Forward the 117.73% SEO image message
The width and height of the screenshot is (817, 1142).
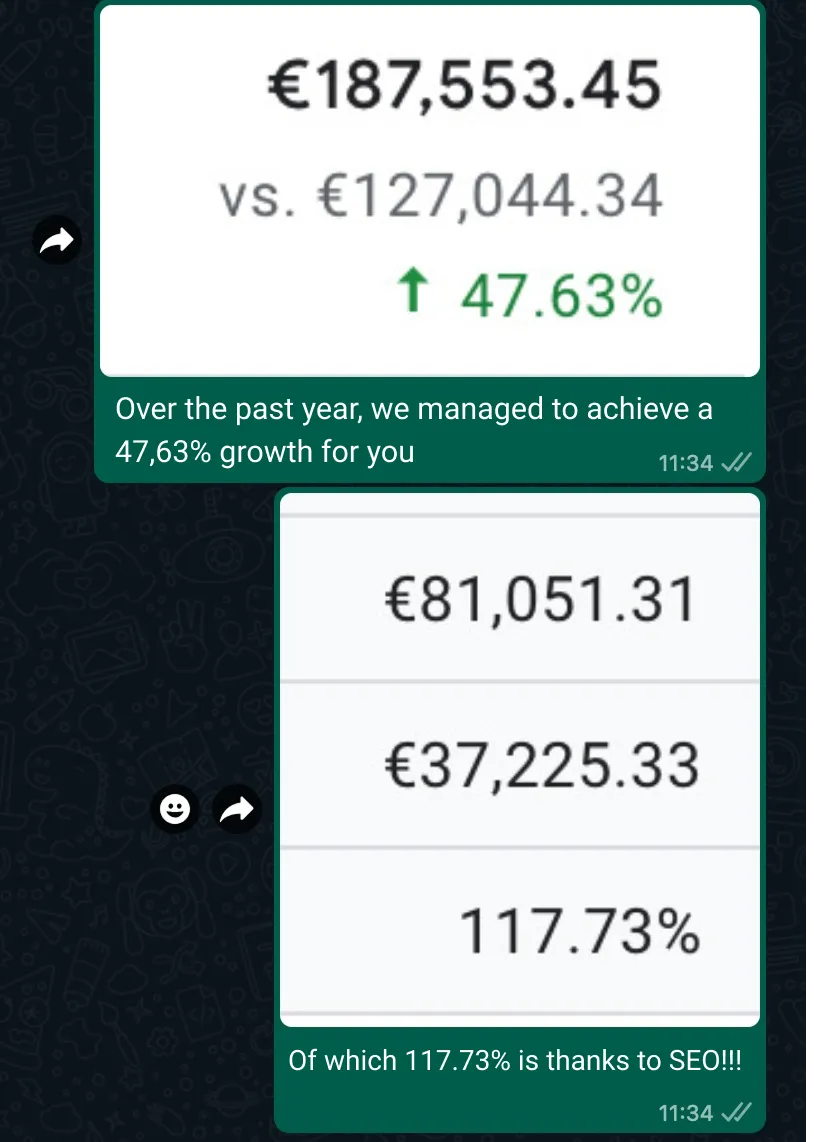coord(237,810)
